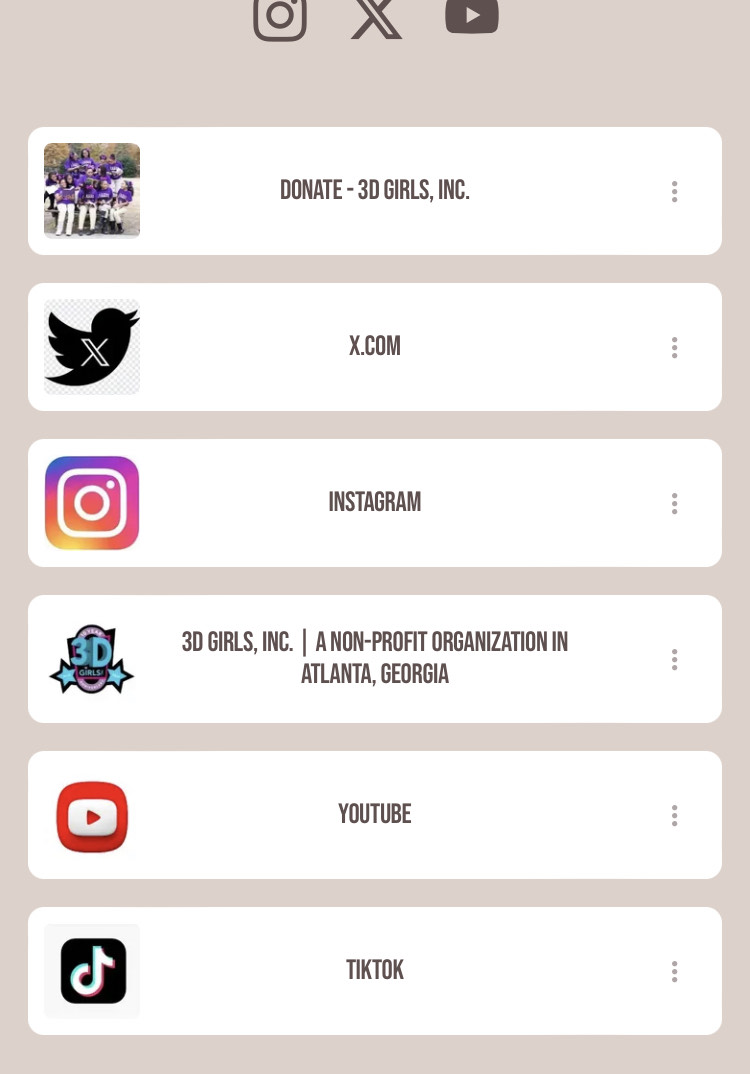Go to the TikTok link card
This screenshot has height=1074, width=750.
(x=374, y=970)
